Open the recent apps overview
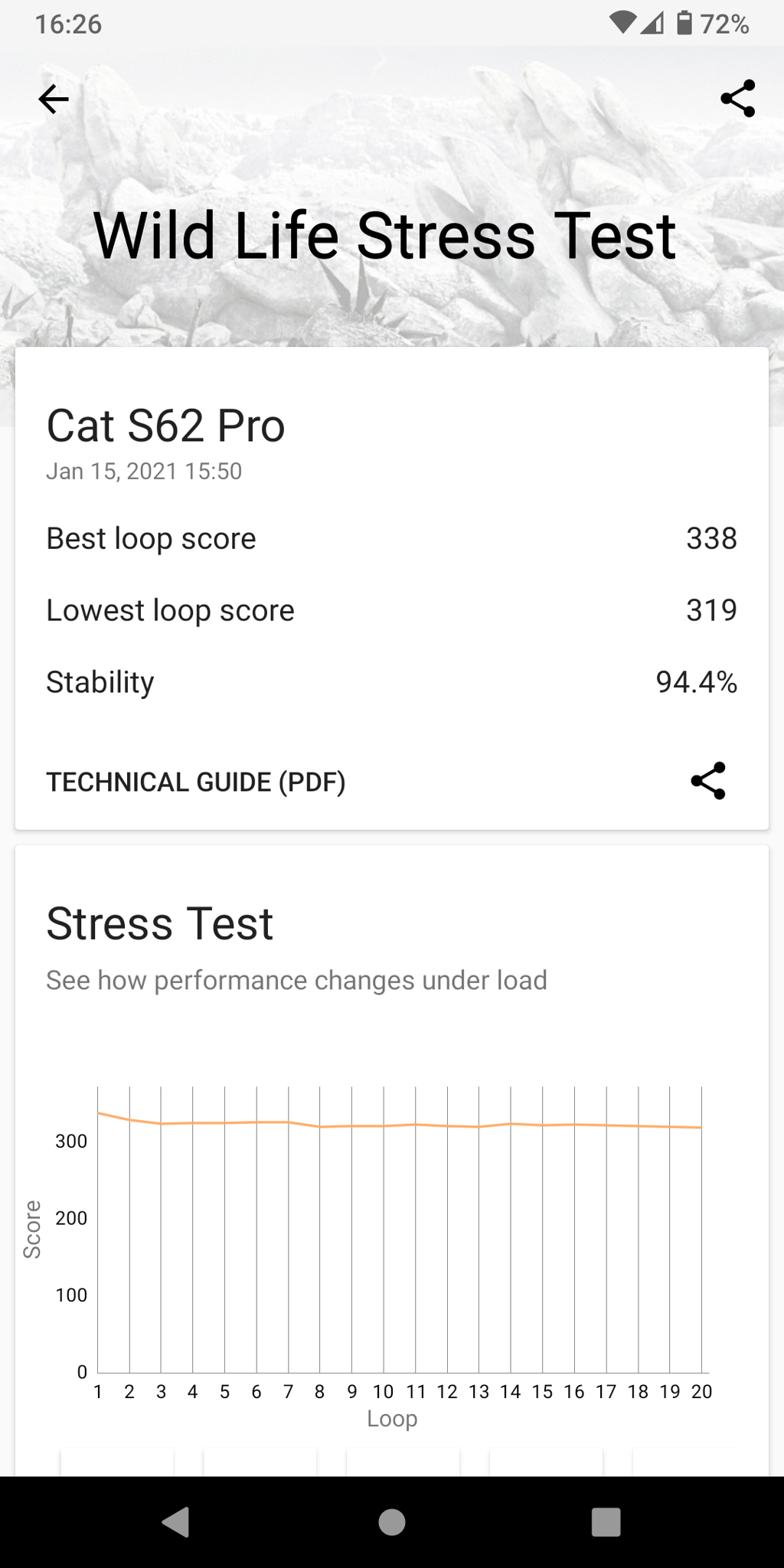This screenshot has height=1568, width=784. [606, 1522]
